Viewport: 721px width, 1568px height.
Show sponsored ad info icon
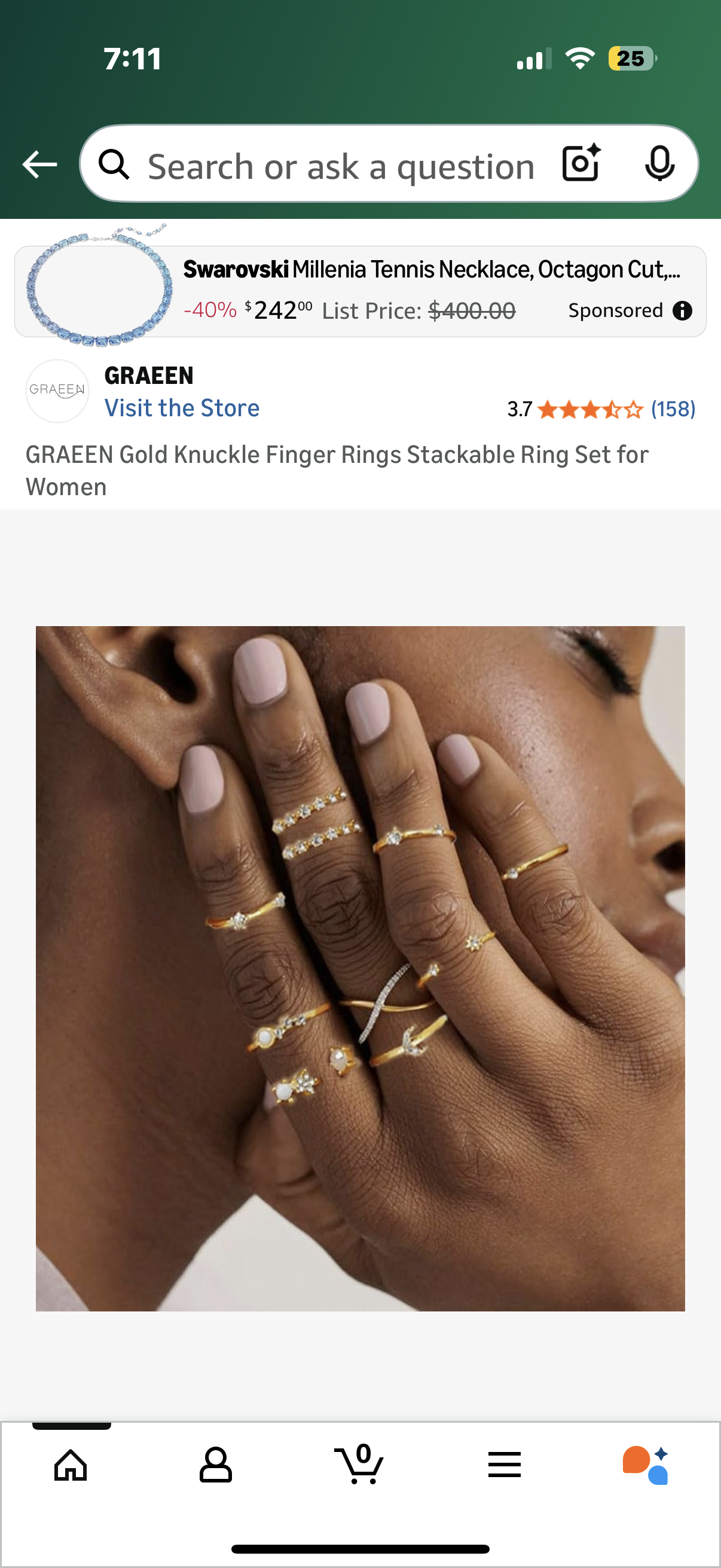pos(682,310)
